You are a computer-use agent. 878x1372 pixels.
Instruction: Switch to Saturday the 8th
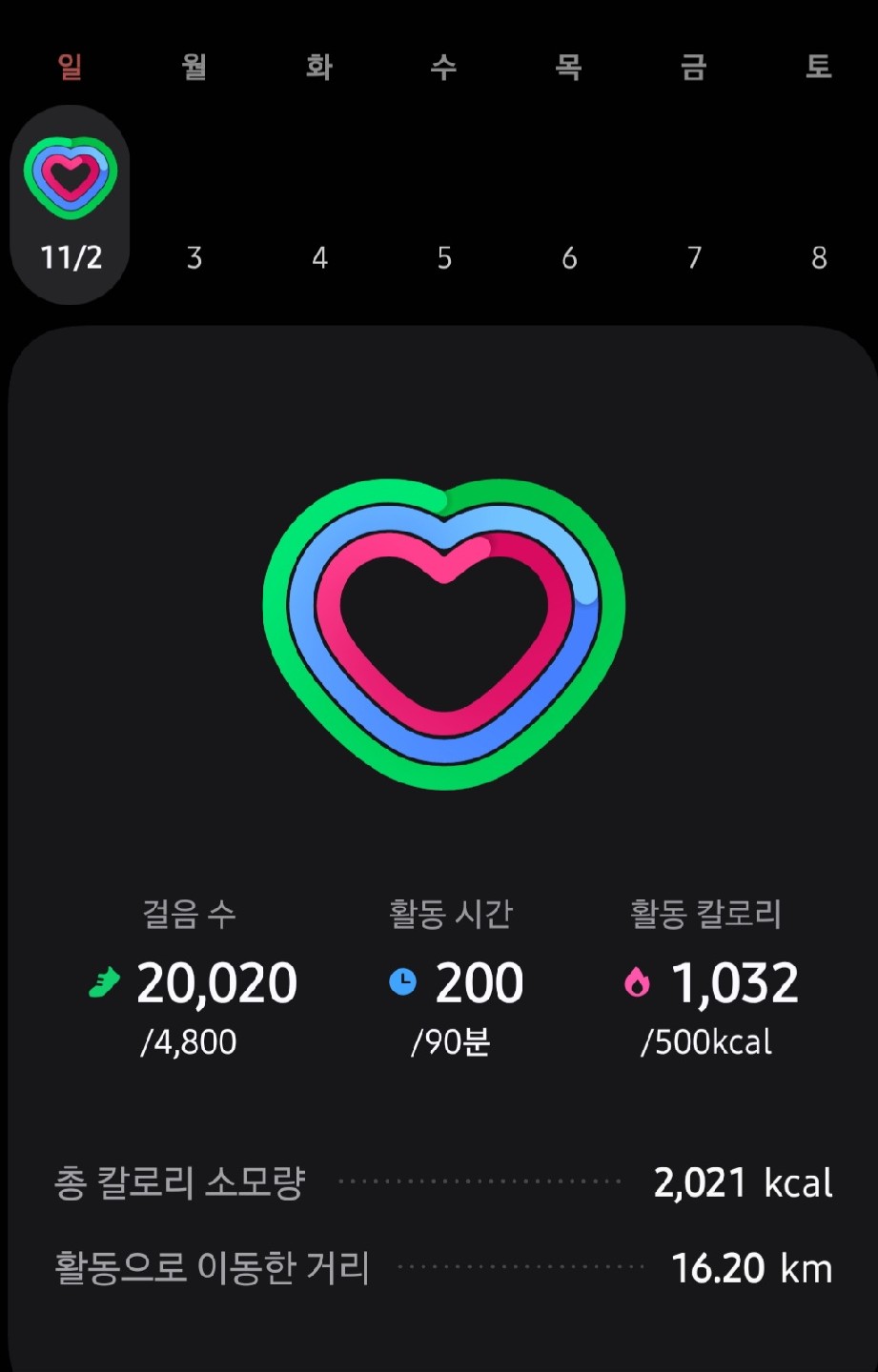819,257
